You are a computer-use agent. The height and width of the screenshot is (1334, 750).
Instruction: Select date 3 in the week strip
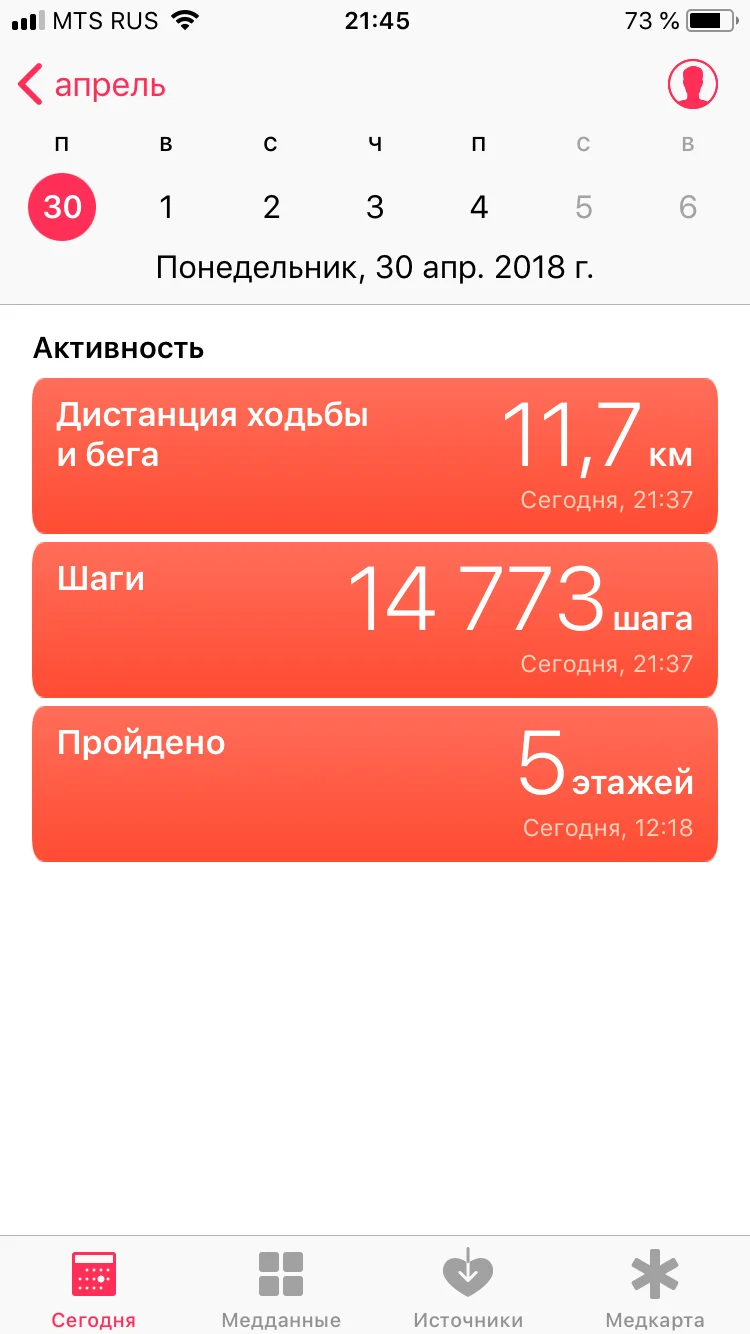375,207
